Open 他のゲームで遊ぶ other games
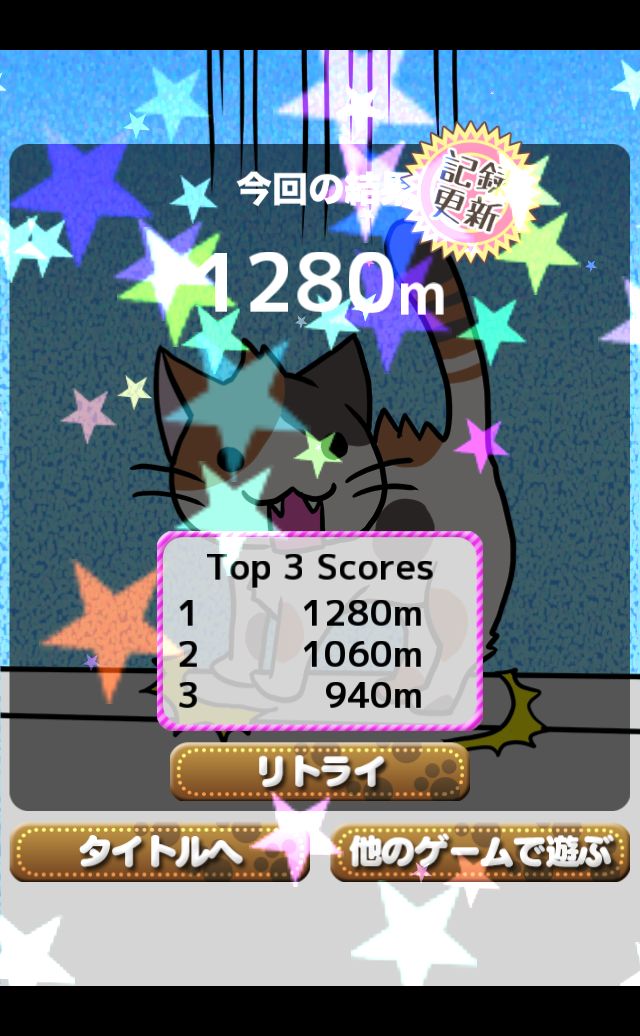This screenshot has height=1036, width=640. (x=480, y=852)
